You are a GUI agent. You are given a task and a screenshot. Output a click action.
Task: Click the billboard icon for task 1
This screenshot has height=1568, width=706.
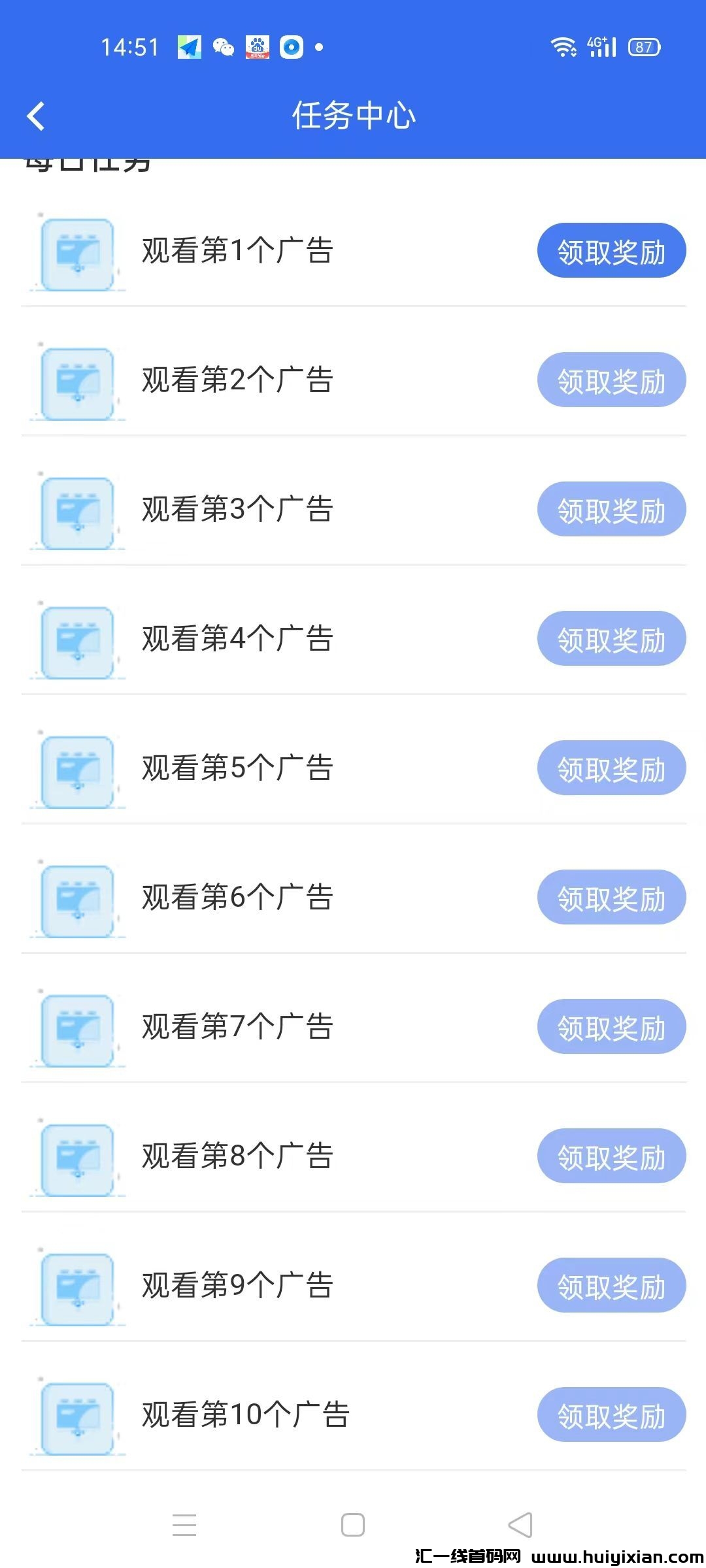[77, 252]
